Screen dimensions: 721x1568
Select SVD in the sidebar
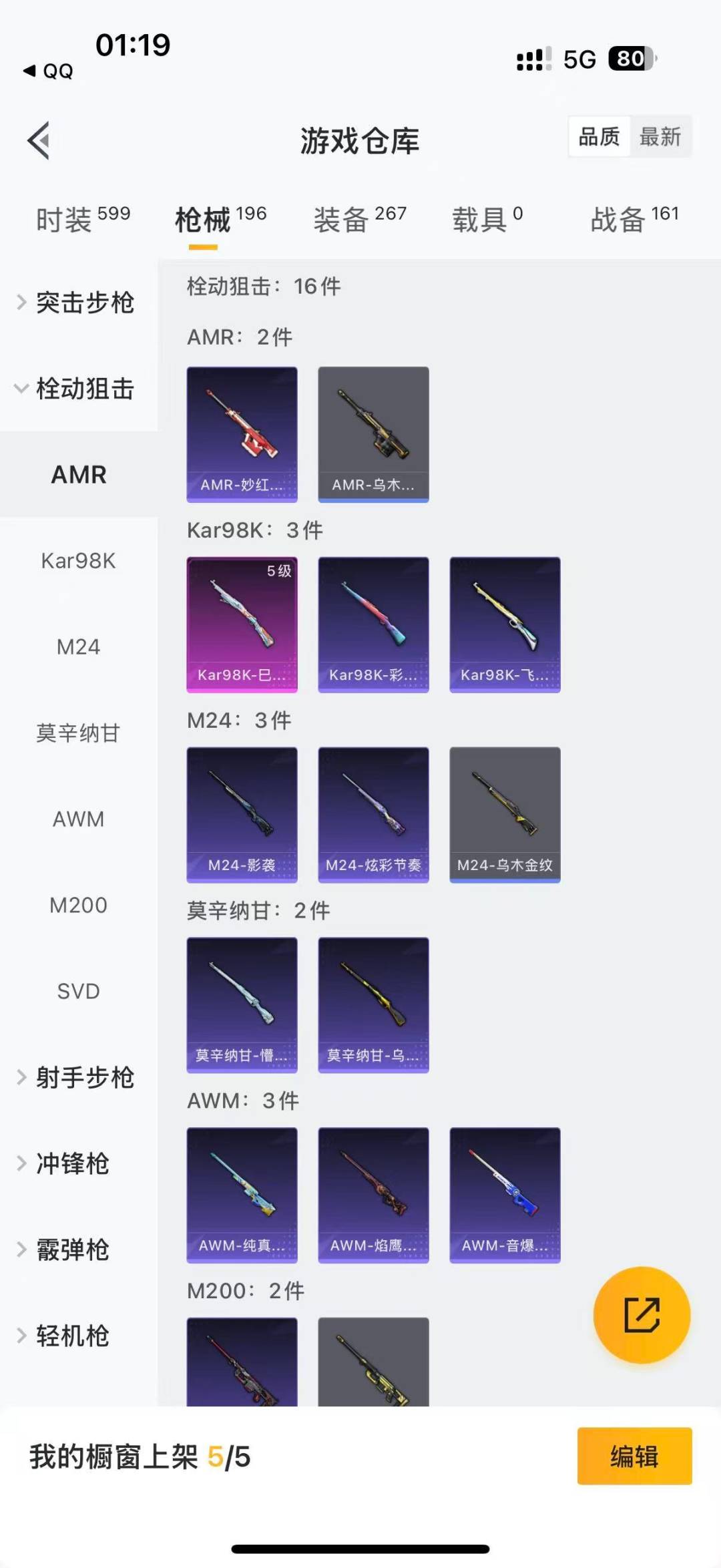point(78,992)
